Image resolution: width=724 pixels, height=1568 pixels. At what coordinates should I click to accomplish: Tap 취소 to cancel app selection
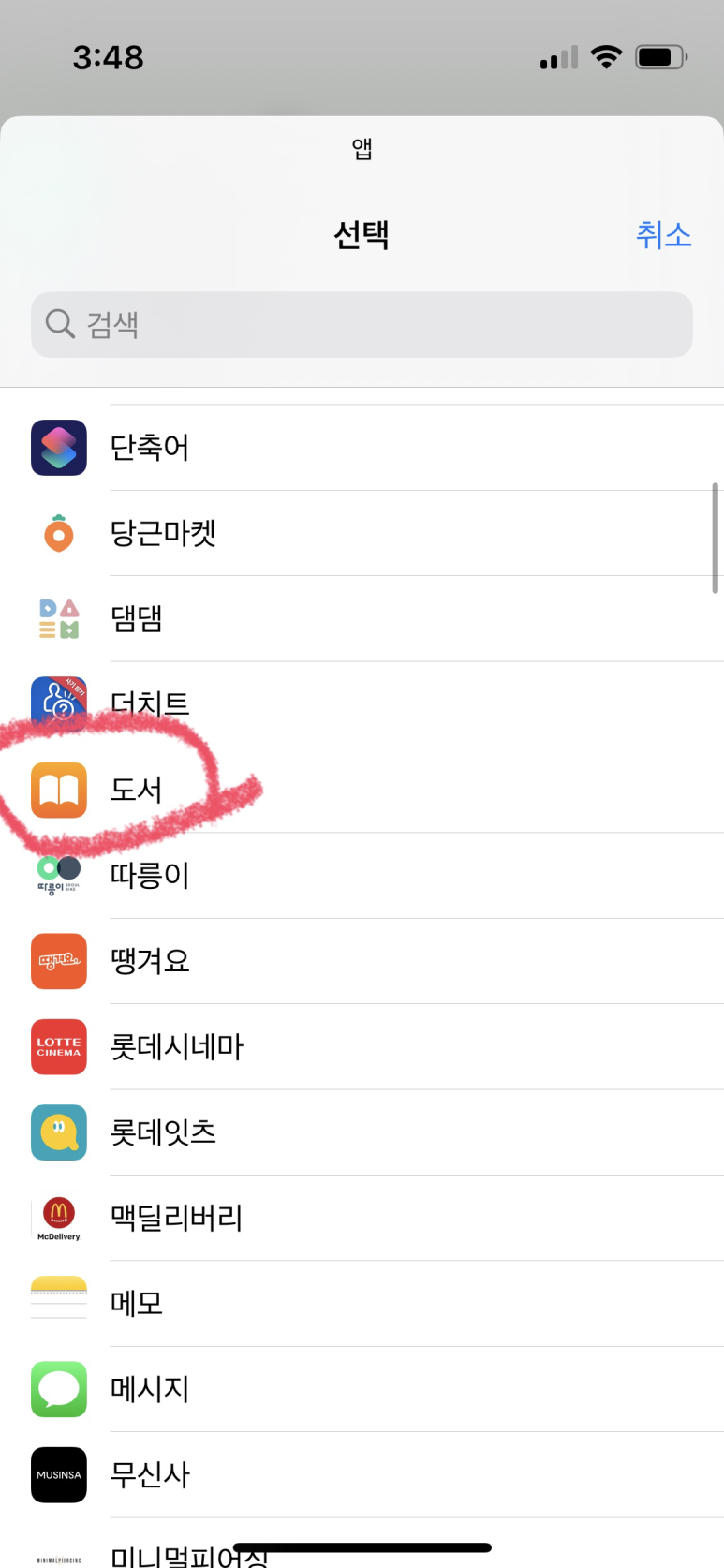pyautogui.click(x=663, y=234)
